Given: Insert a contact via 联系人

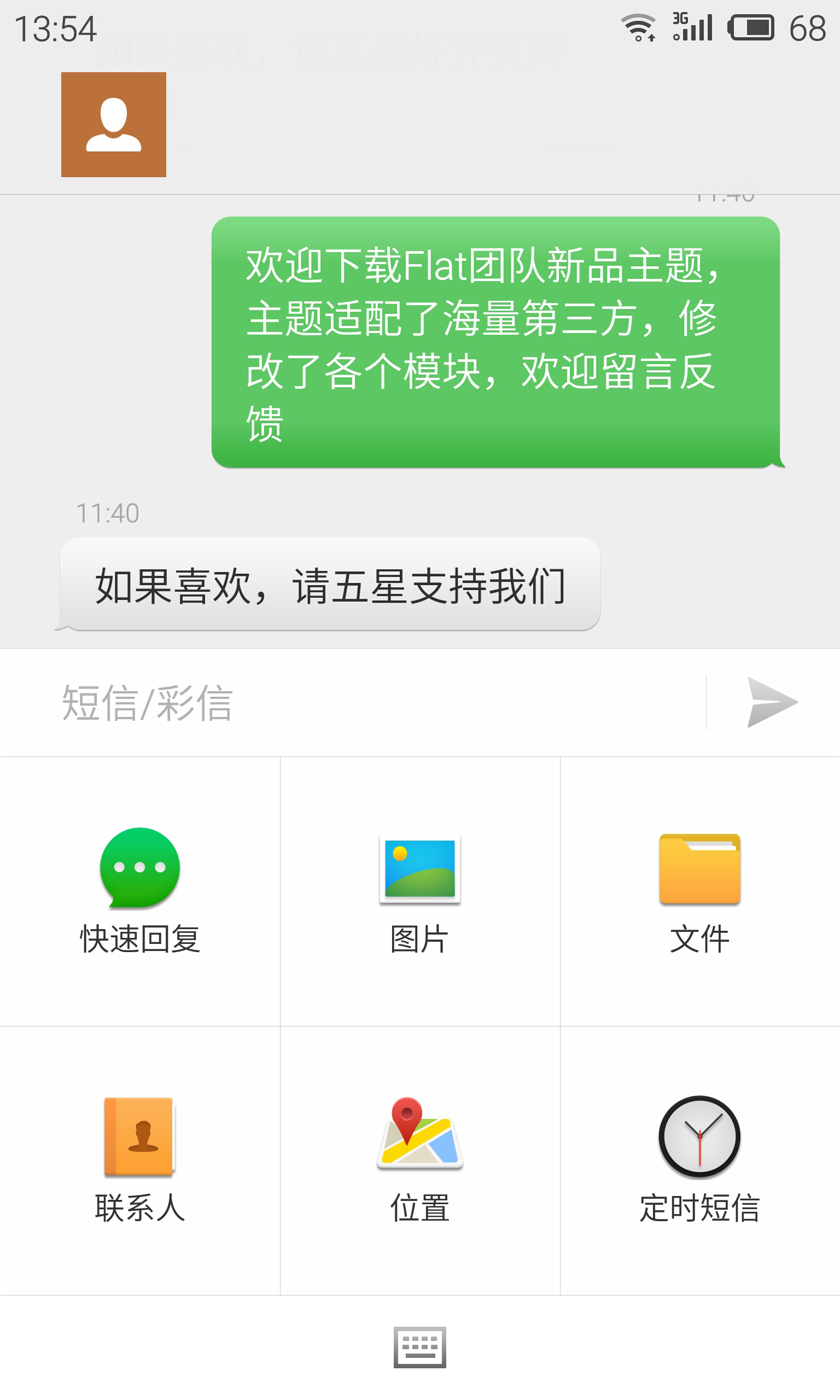Looking at the screenshot, I should point(140,1160).
